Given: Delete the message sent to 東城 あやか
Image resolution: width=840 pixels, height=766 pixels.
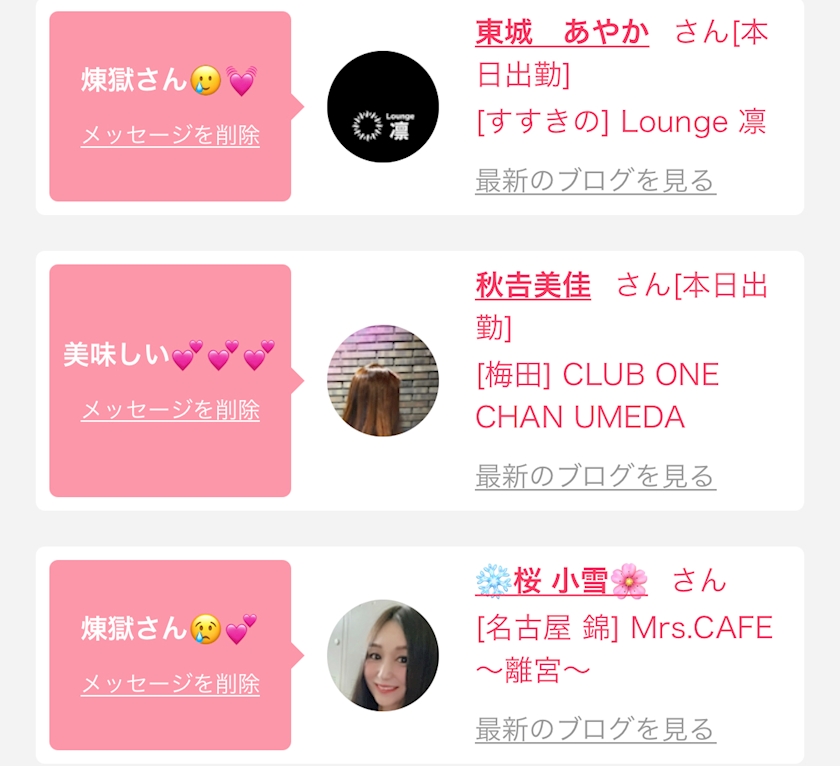Looking at the screenshot, I should point(170,135).
